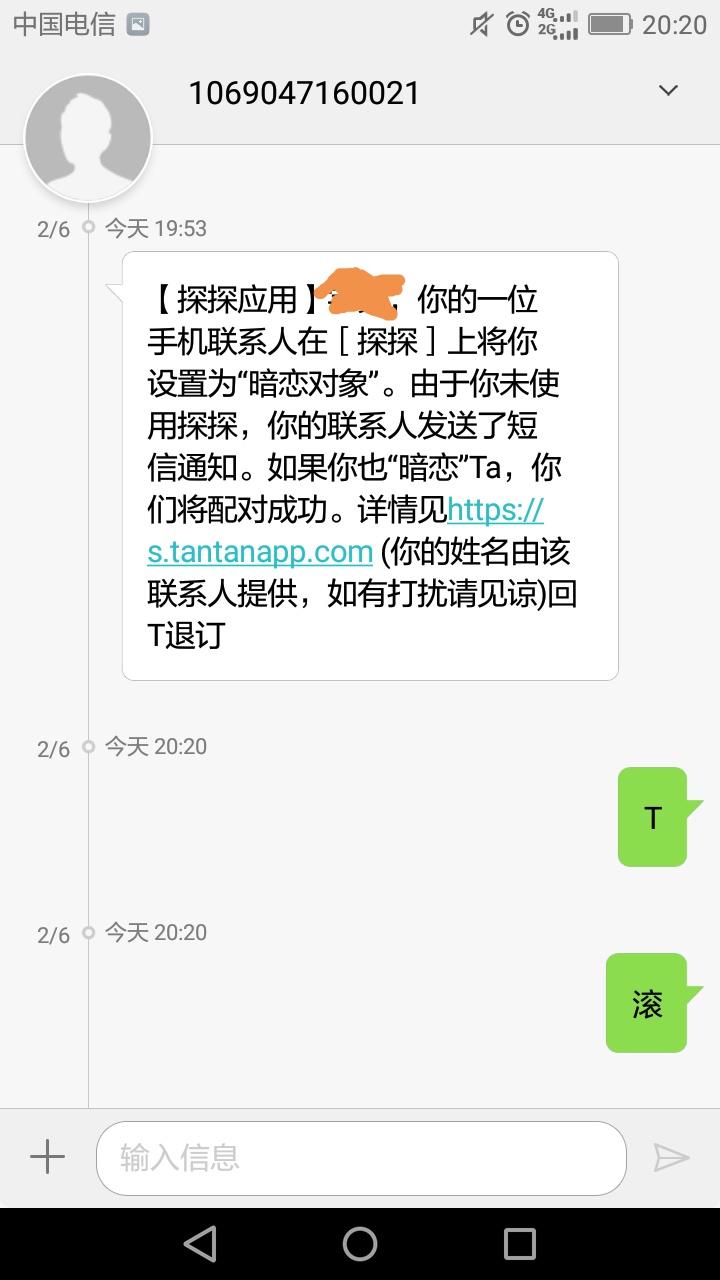Open the s.tantanapp.com link

(260, 551)
